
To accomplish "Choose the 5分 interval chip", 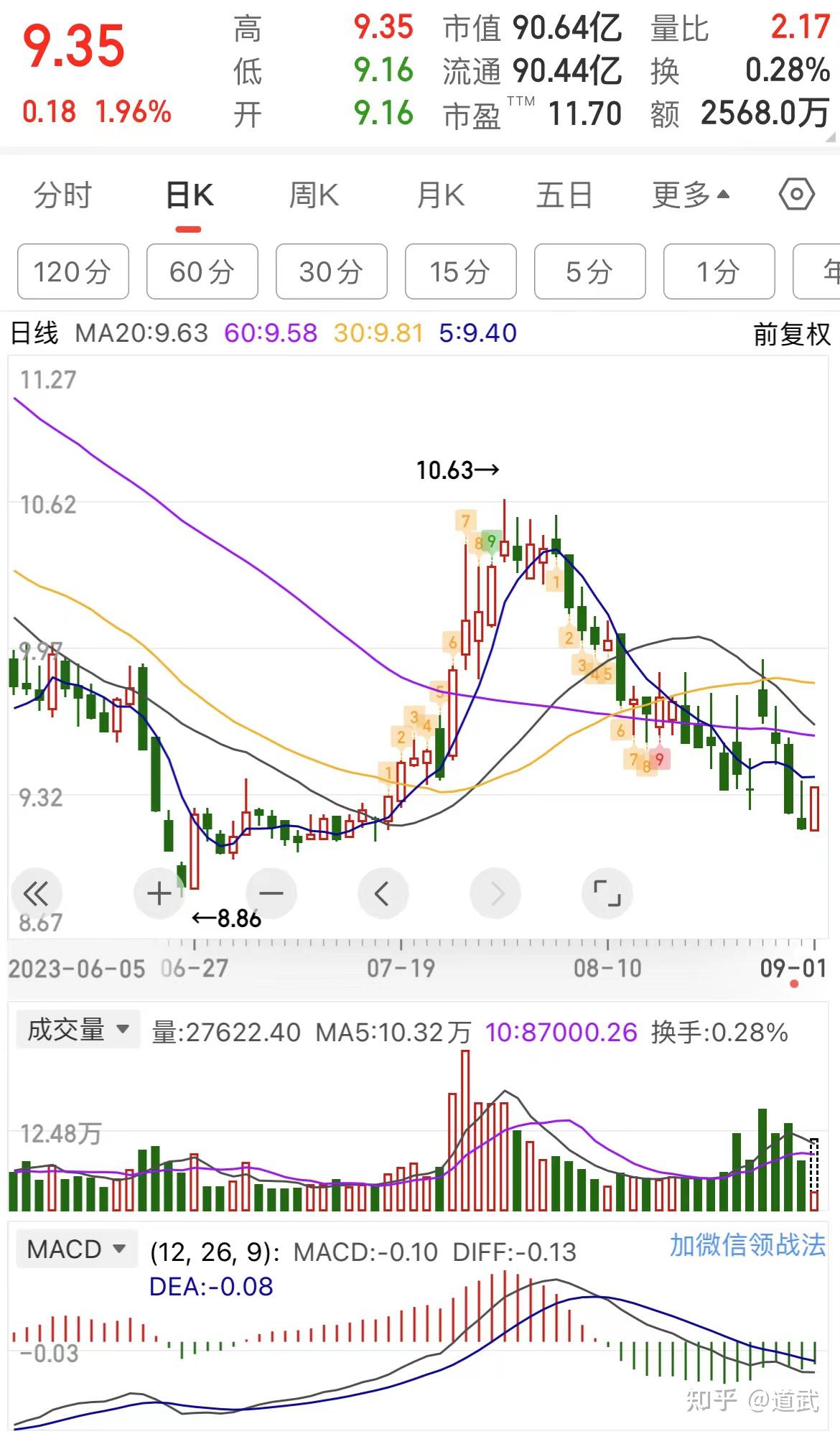I will (590, 271).
